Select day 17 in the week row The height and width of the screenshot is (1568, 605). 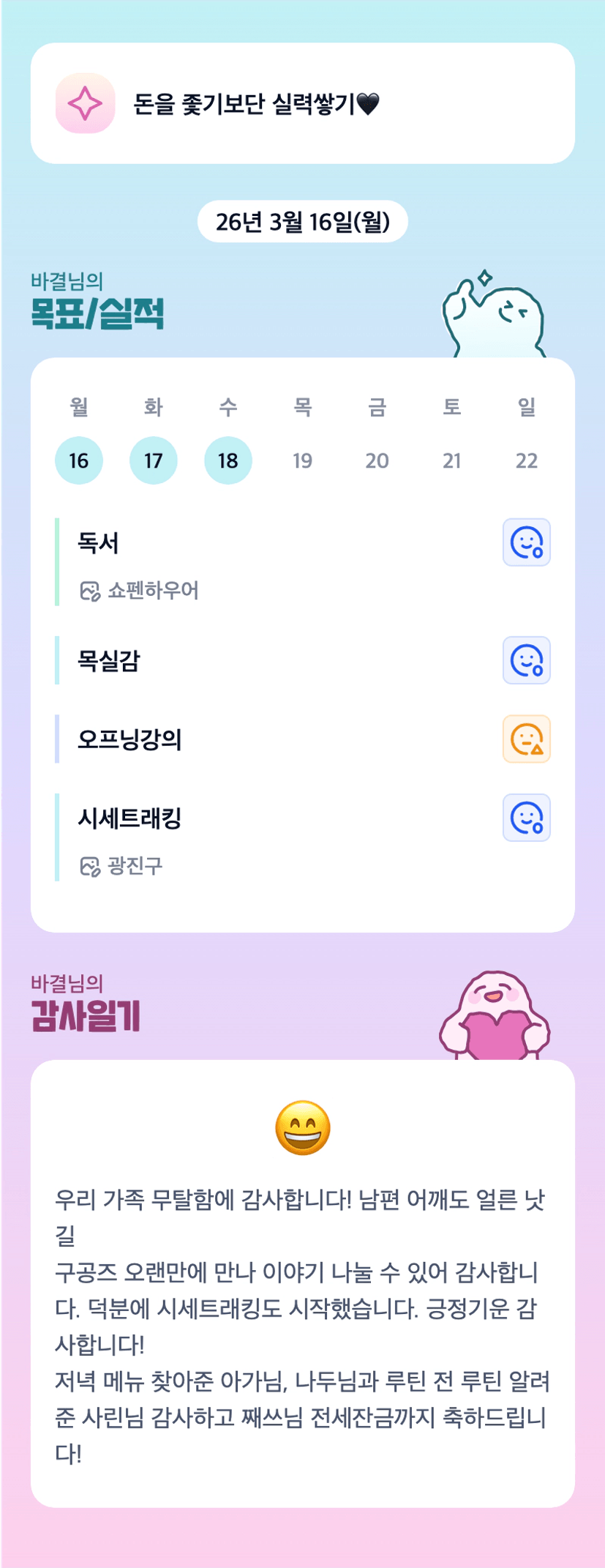pos(154,460)
